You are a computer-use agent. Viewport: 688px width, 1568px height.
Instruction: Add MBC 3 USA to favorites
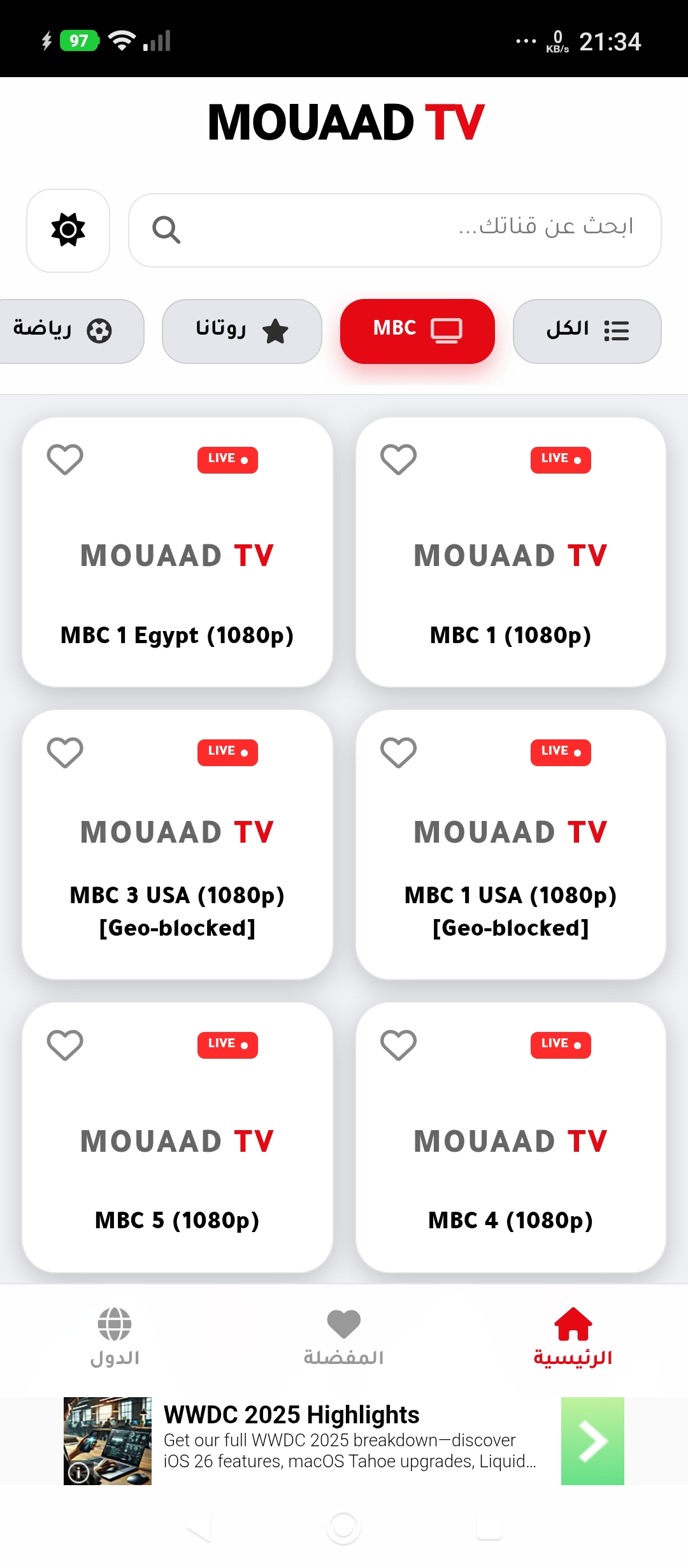(x=65, y=752)
